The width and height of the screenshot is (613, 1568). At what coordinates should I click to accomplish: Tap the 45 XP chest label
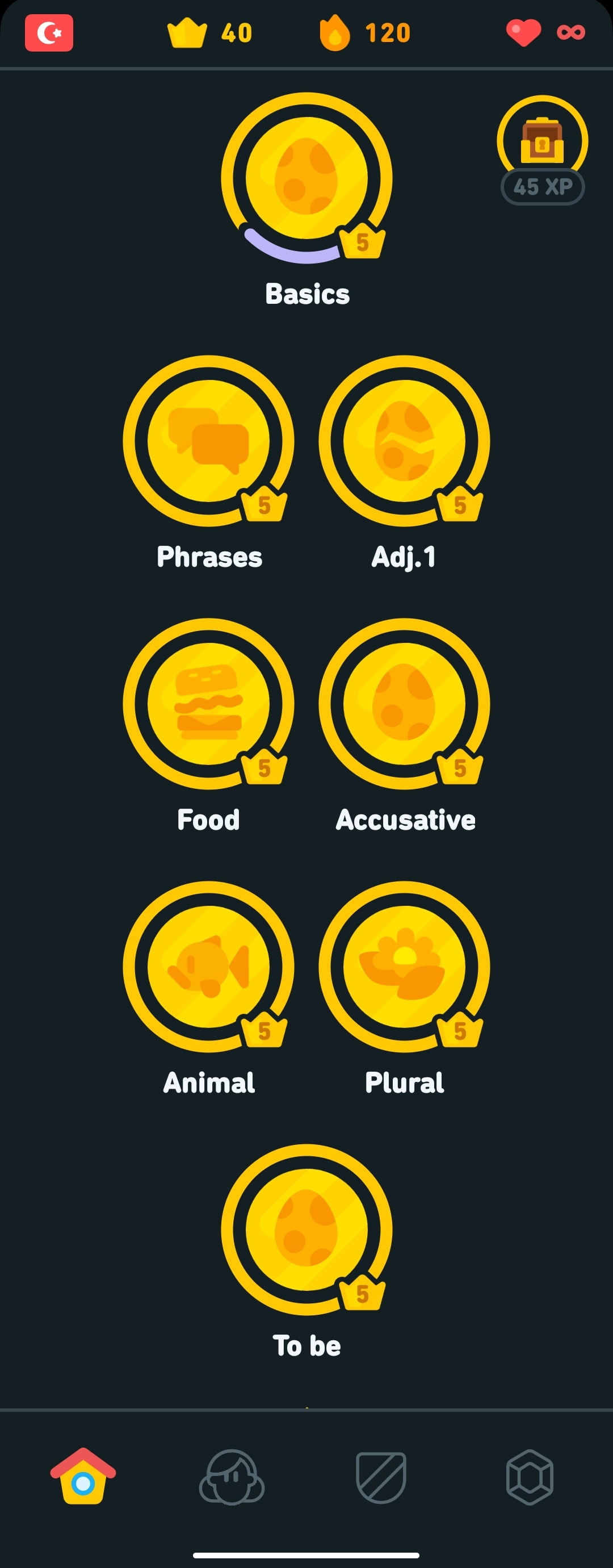[542, 186]
